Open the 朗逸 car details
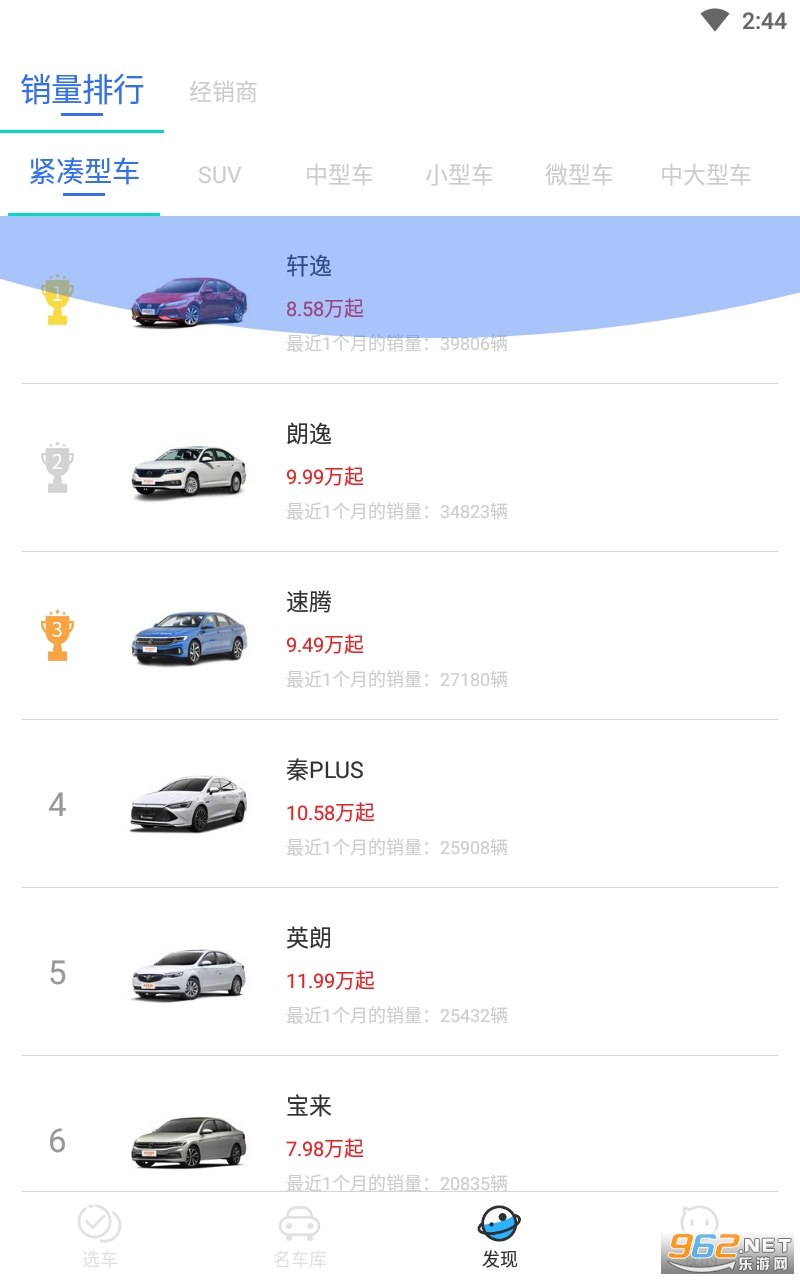The width and height of the screenshot is (800, 1280). click(400, 468)
